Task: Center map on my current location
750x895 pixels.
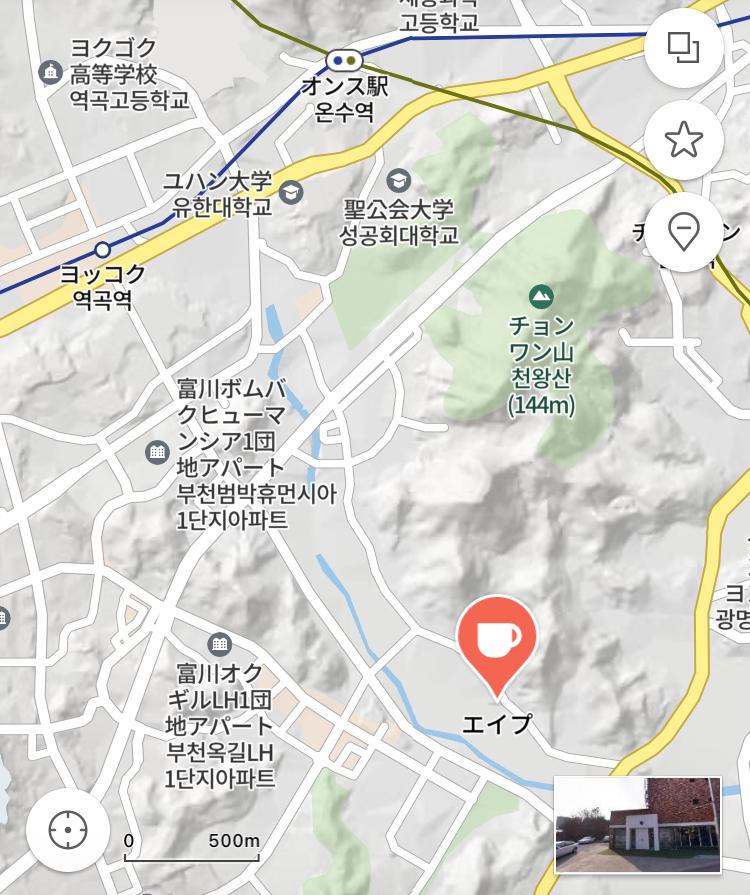Action: pos(67,829)
